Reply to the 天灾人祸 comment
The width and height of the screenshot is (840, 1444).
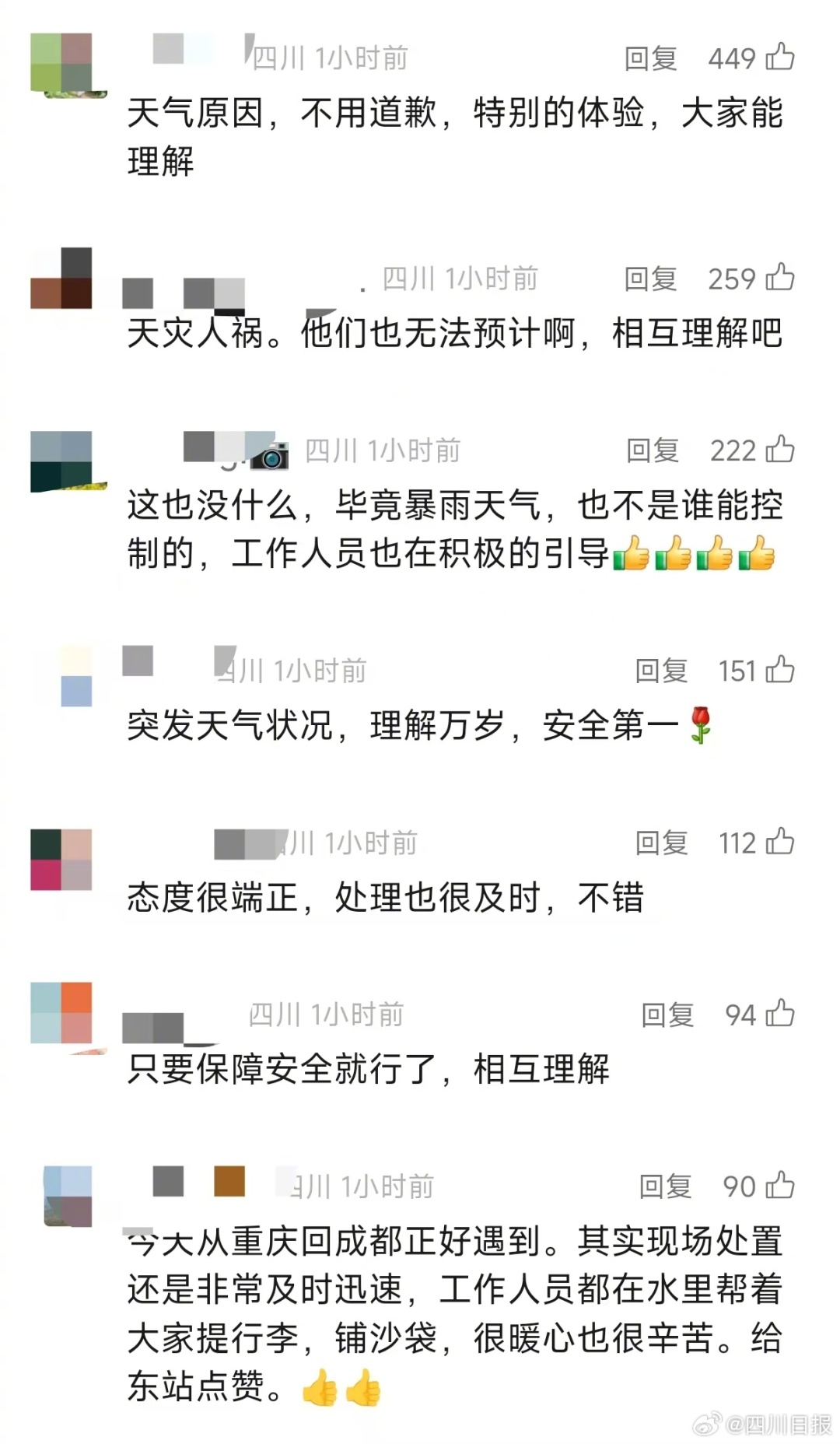coord(650,279)
